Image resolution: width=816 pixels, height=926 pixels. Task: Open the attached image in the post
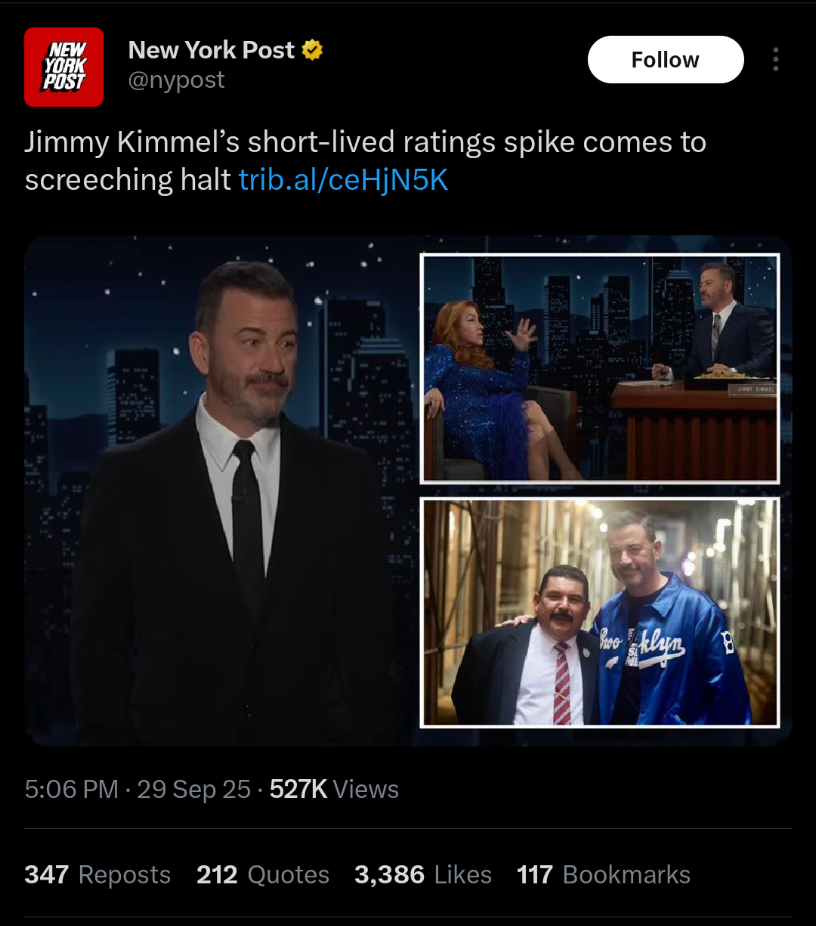[x=408, y=491]
